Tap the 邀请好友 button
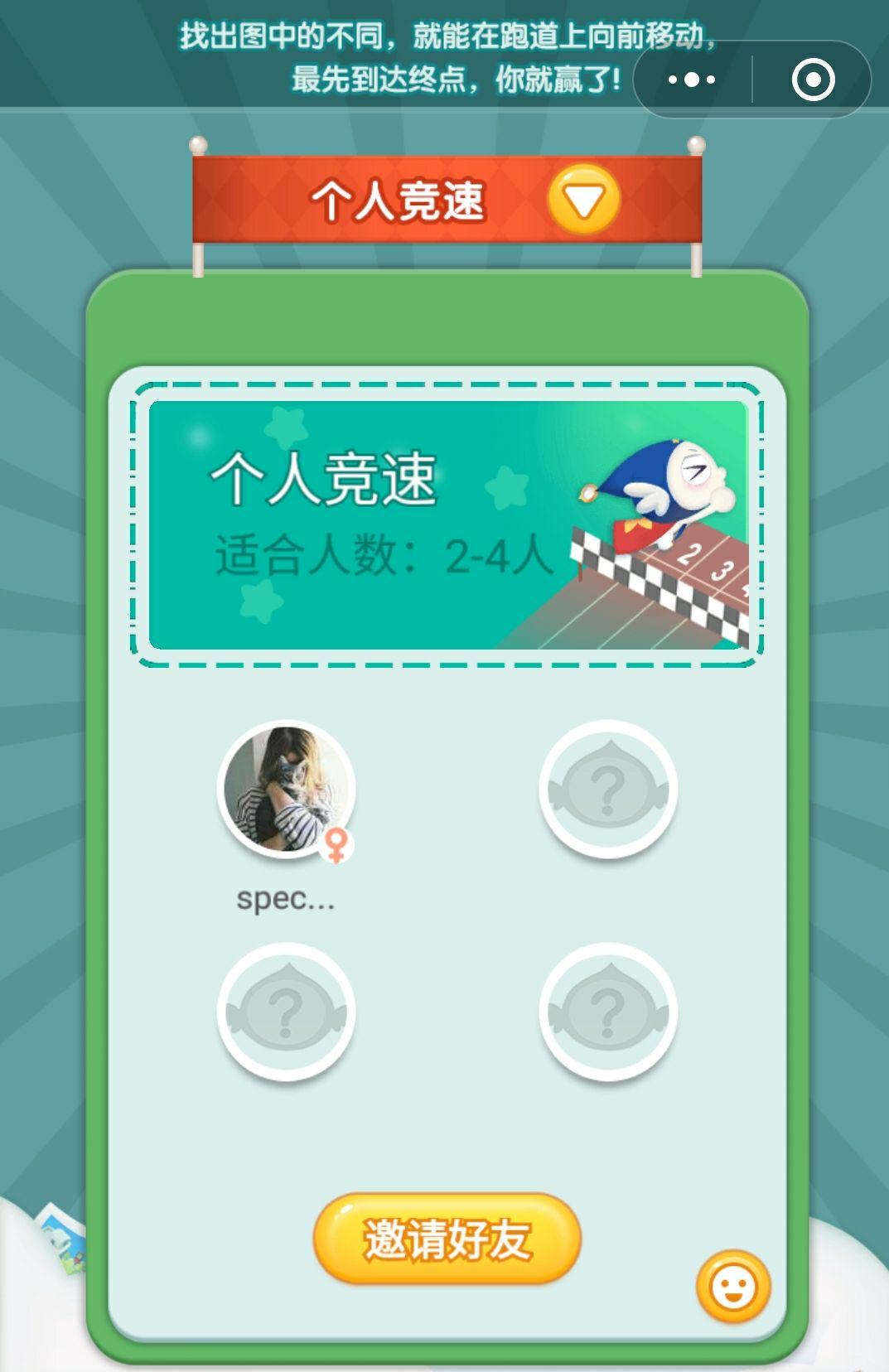Image resolution: width=889 pixels, height=1372 pixels. click(x=447, y=1239)
